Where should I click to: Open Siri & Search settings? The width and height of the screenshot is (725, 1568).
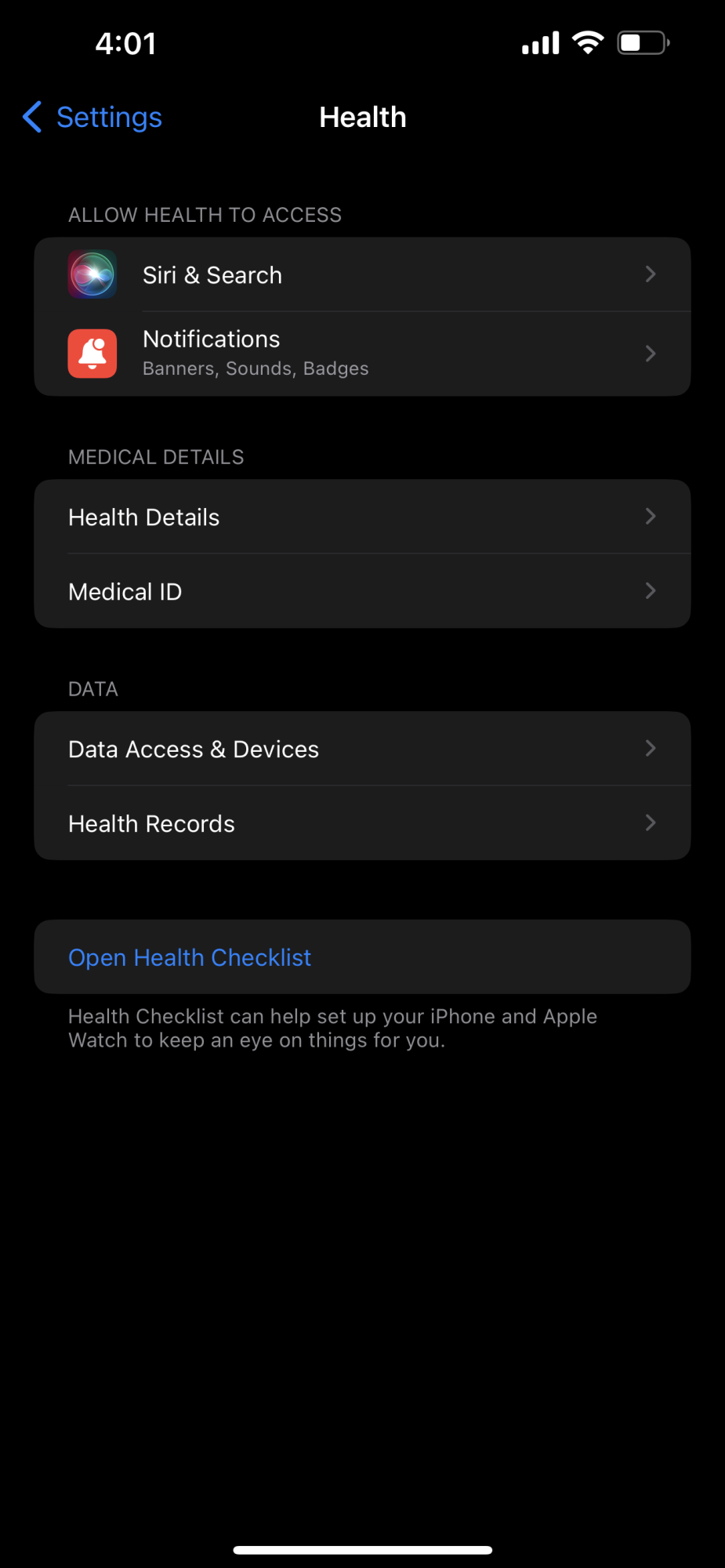pyautogui.click(x=362, y=274)
